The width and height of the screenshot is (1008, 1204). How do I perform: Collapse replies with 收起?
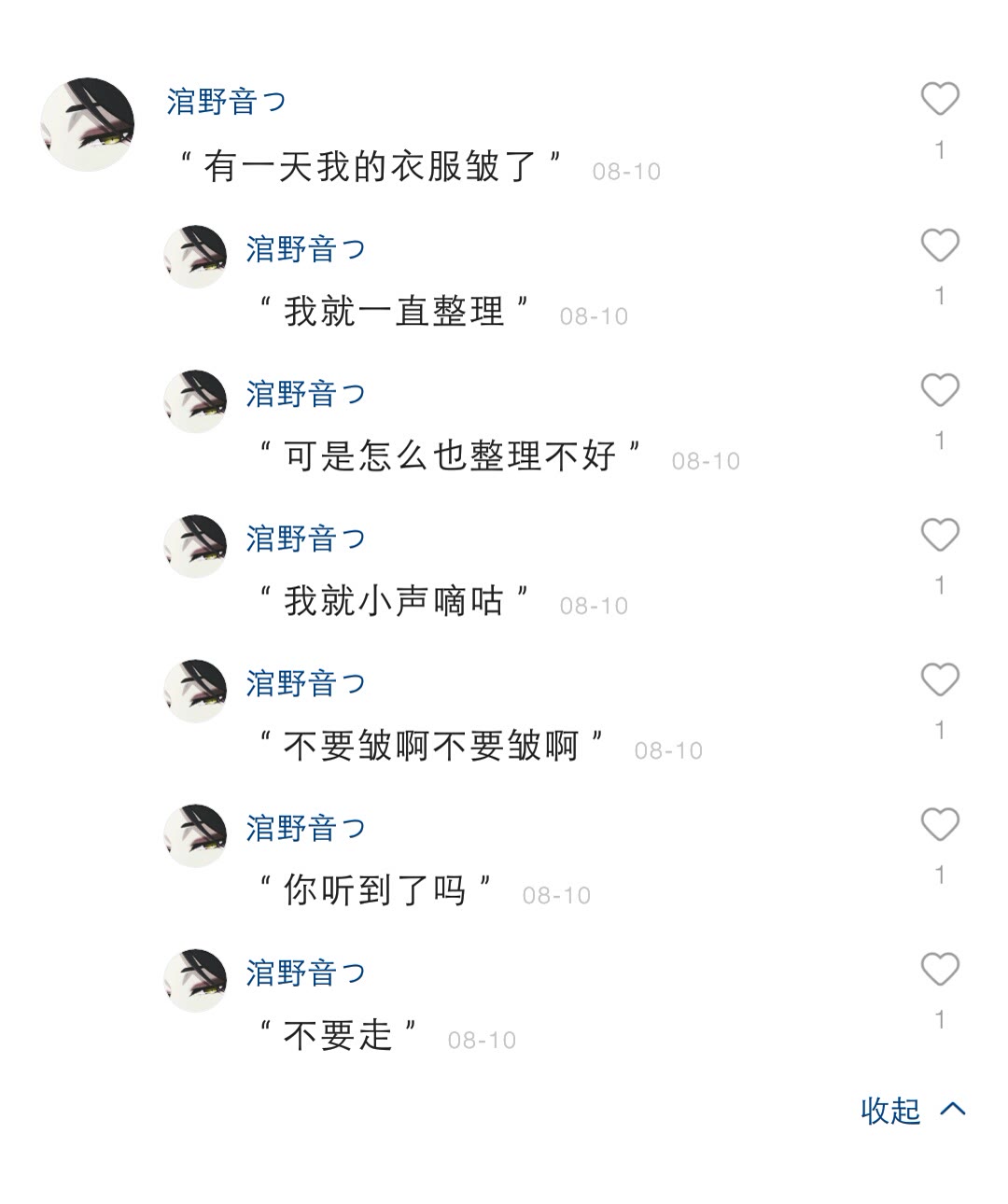[x=912, y=1111]
